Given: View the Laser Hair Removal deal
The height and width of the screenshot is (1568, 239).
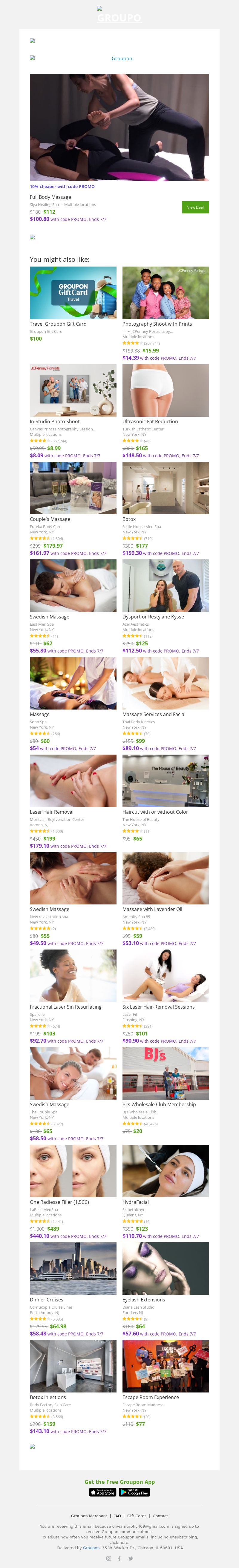Looking at the screenshot, I should pyautogui.click(x=73, y=780).
